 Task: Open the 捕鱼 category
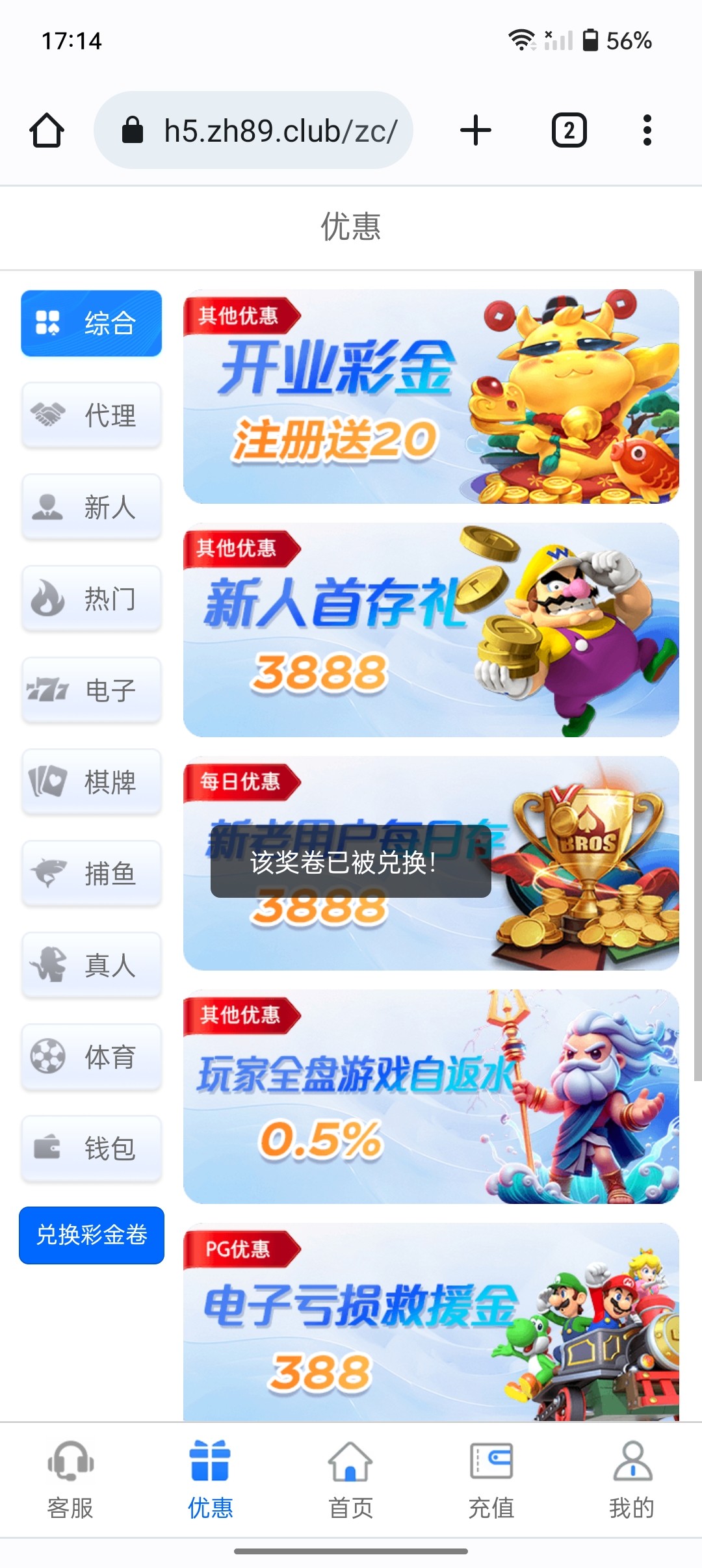click(92, 874)
